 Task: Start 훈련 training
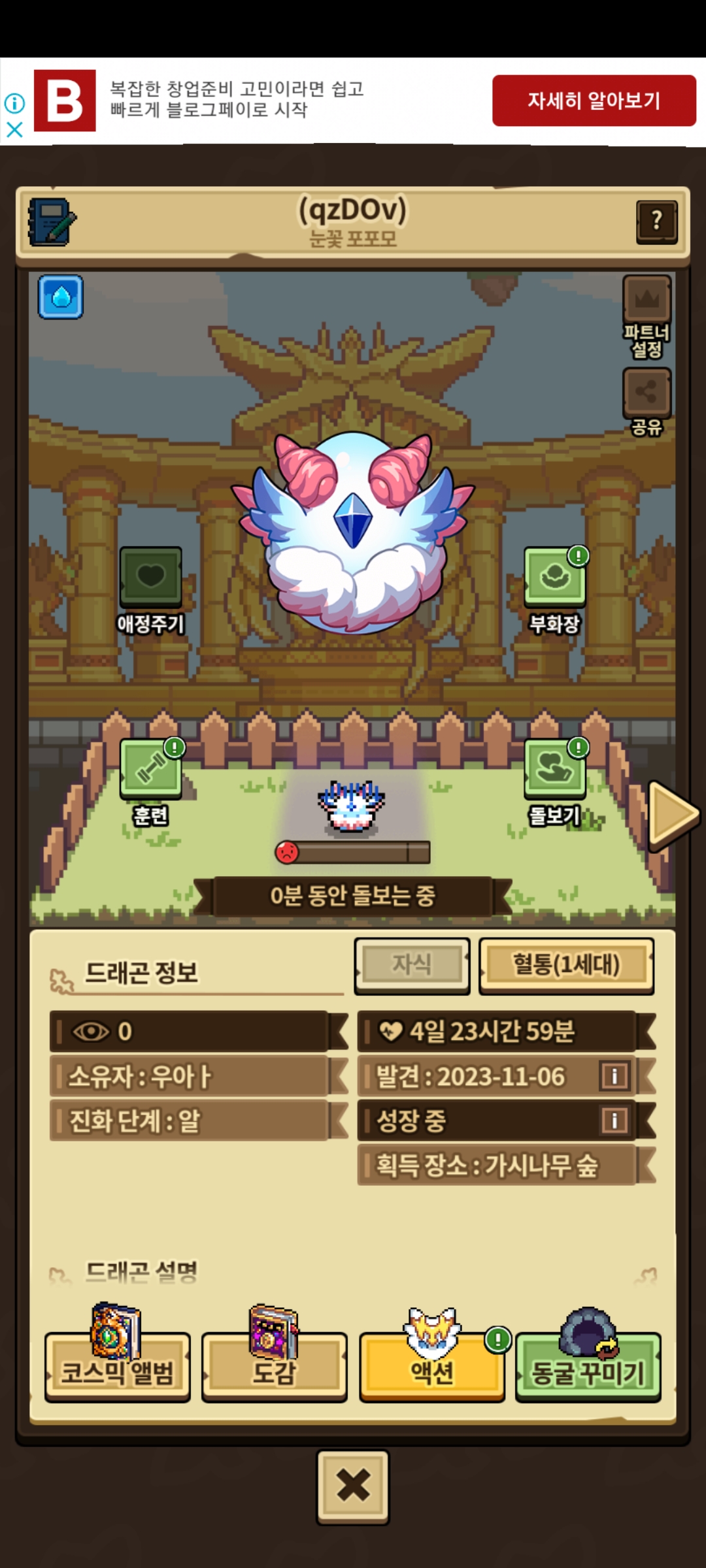(151, 781)
